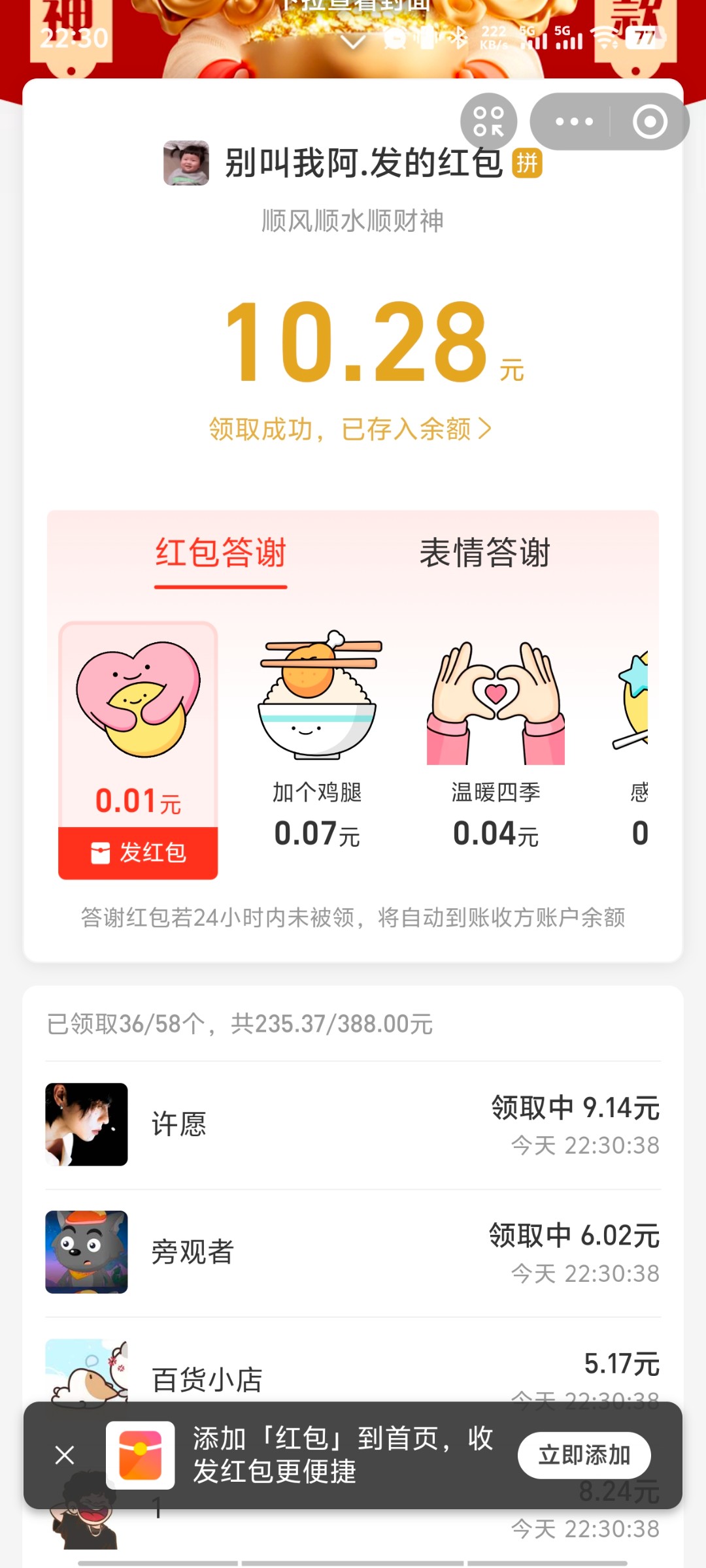Open 别叫我阿's profile avatar

(186, 163)
